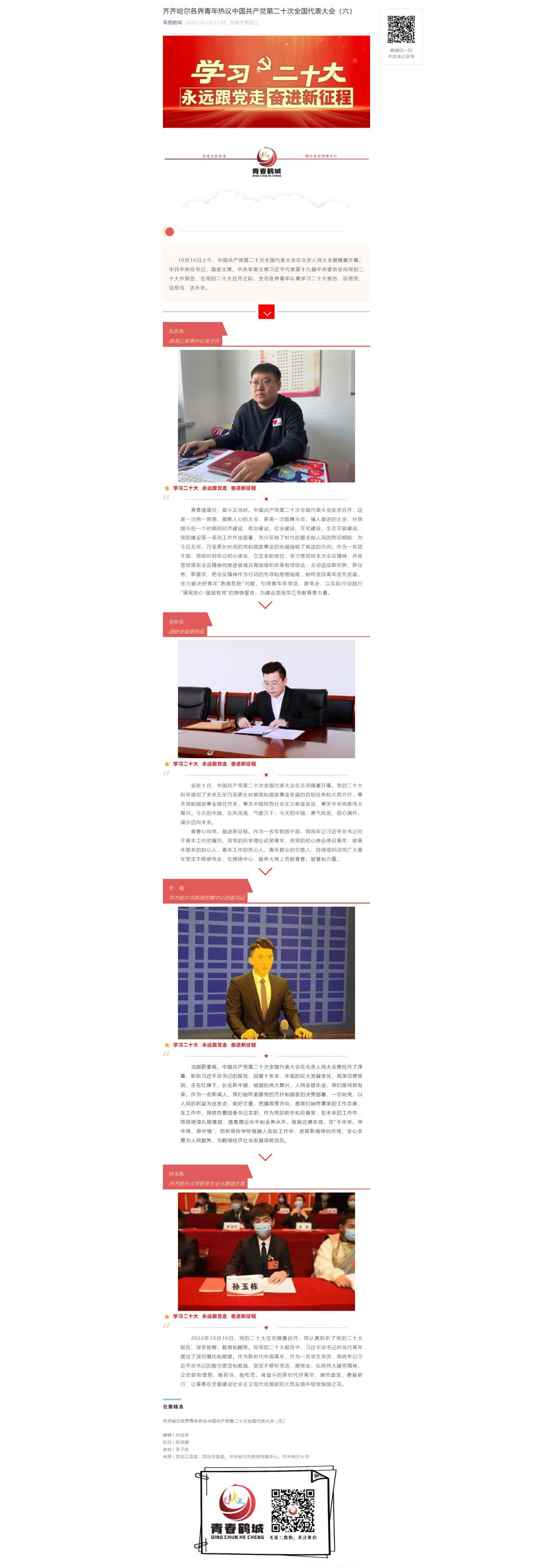Open the 青春鹤城 account link under the title
533x1568 pixels.
pos(172,22)
